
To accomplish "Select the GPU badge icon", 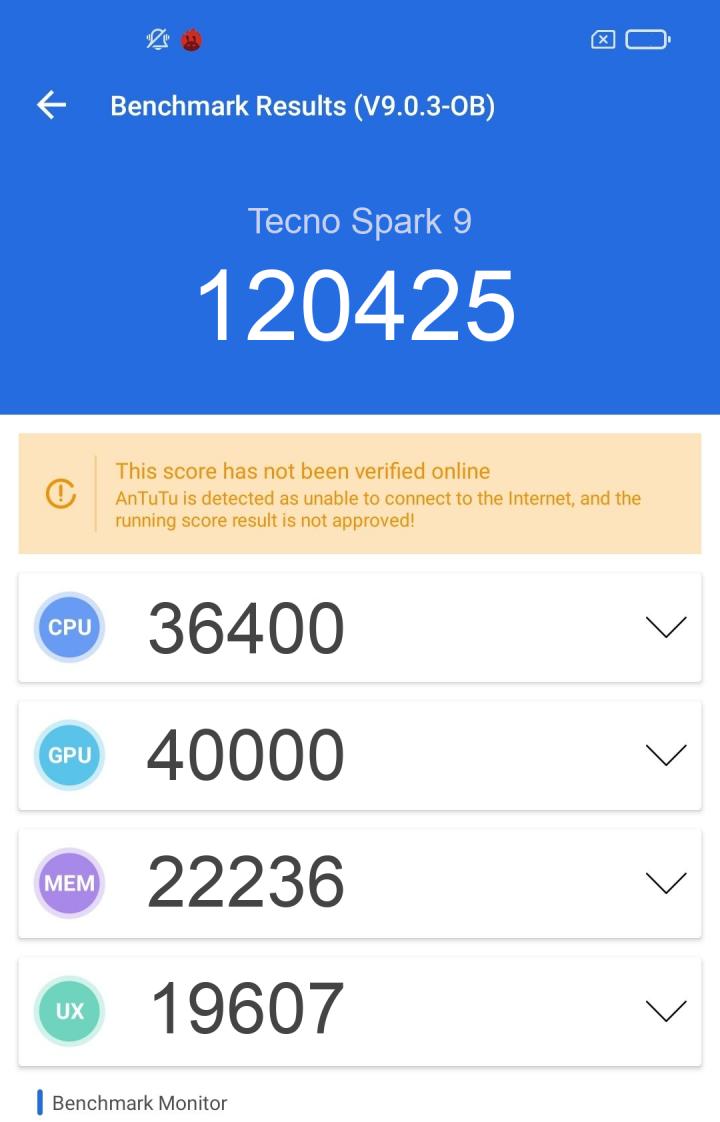I will point(69,755).
